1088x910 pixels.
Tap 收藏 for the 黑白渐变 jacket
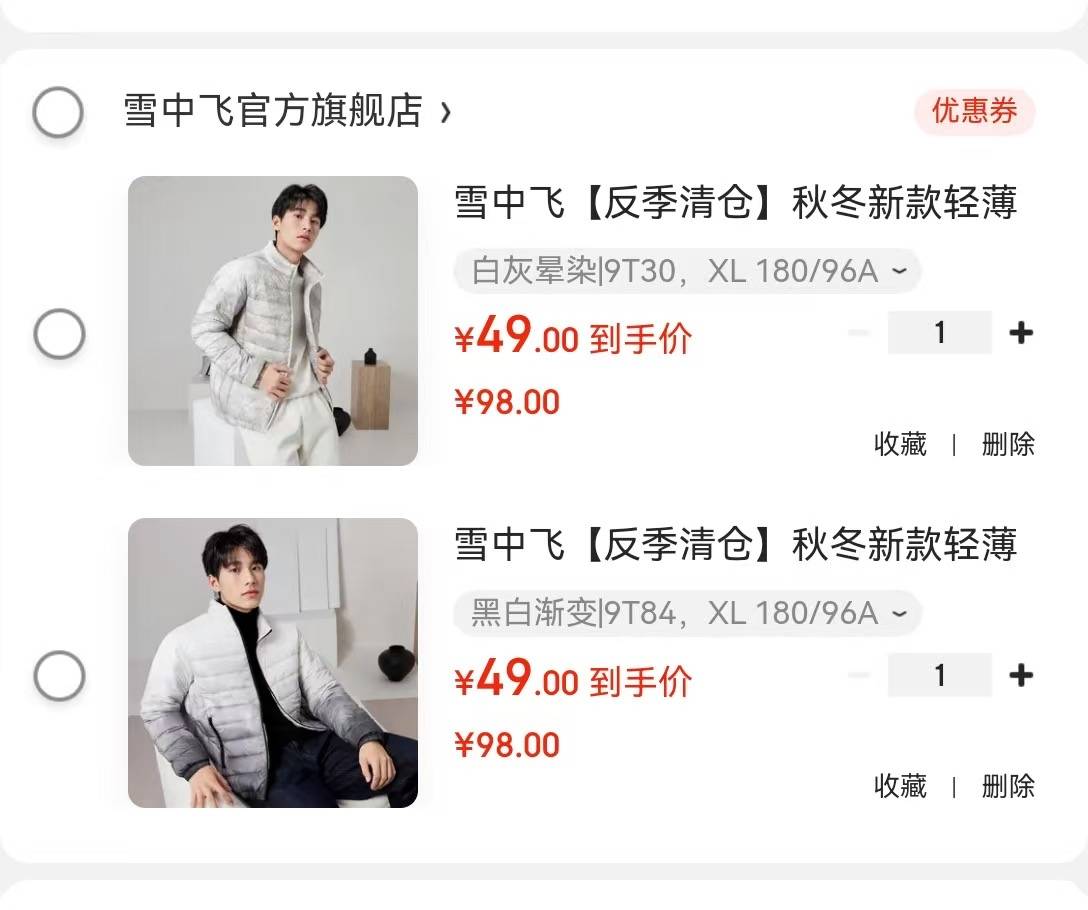tap(900, 786)
